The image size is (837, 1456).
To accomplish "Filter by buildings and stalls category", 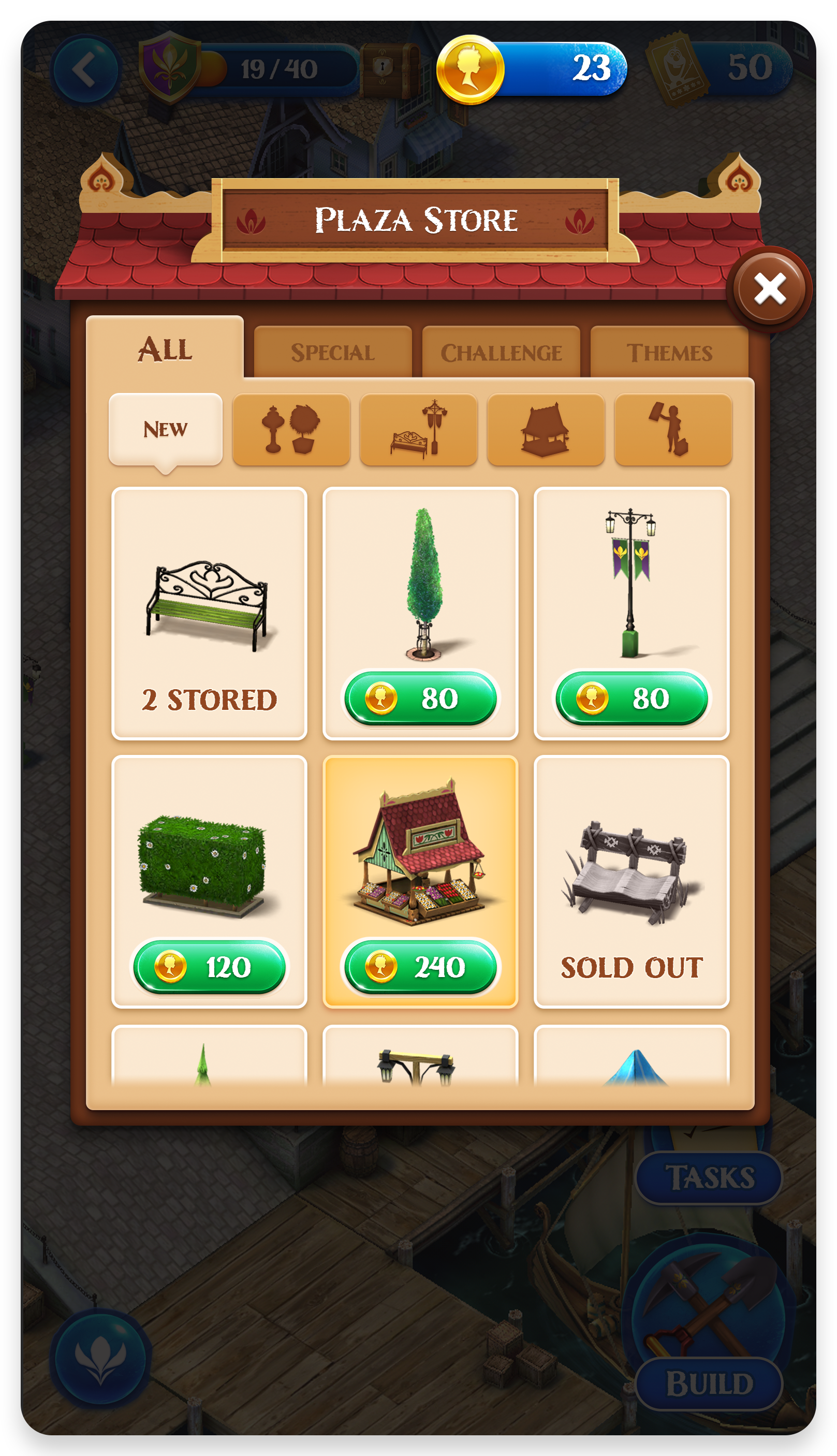I will click(x=546, y=429).
